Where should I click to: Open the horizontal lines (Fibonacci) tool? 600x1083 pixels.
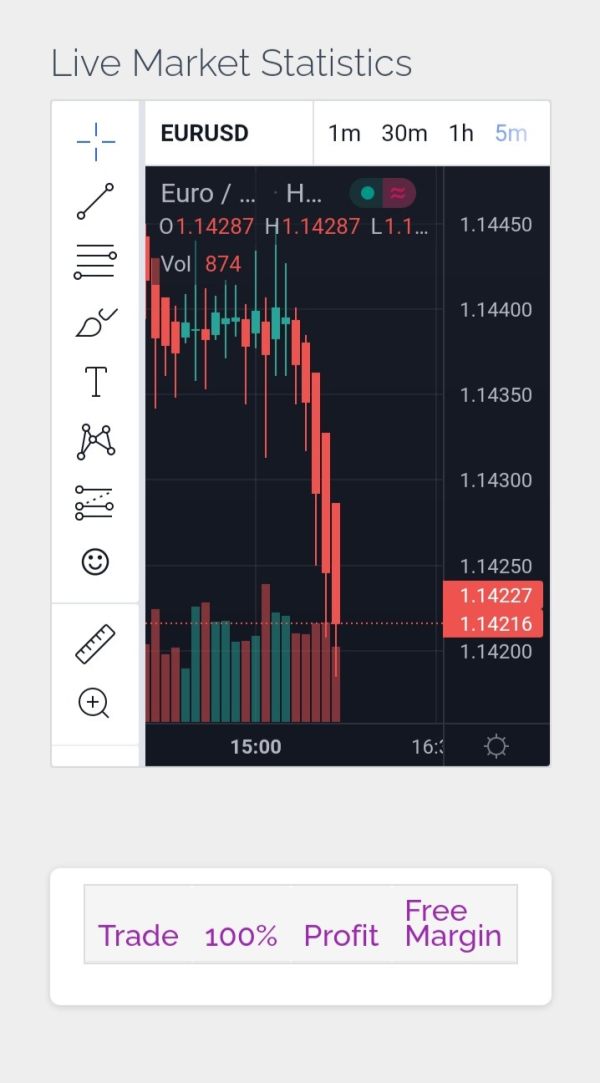95,262
